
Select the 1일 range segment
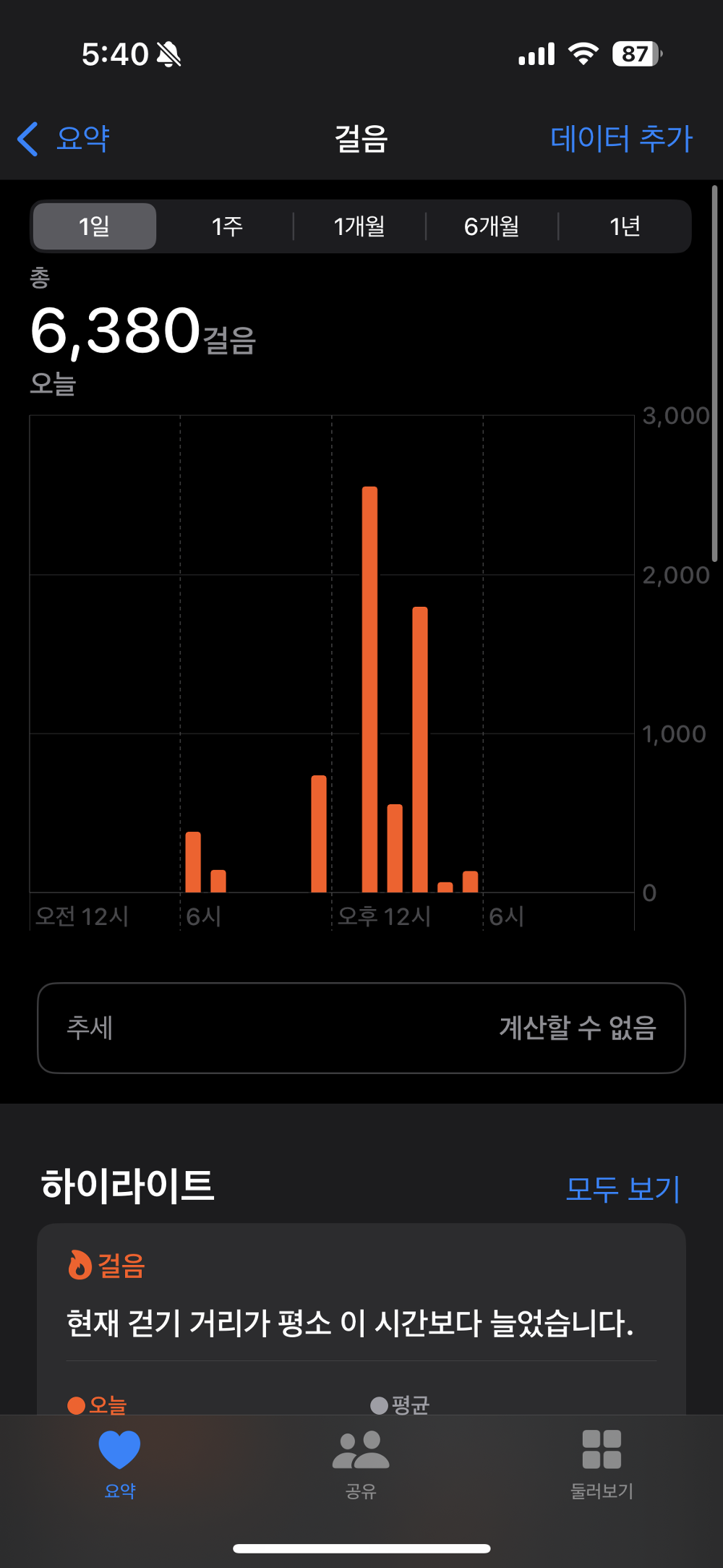tap(95, 226)
